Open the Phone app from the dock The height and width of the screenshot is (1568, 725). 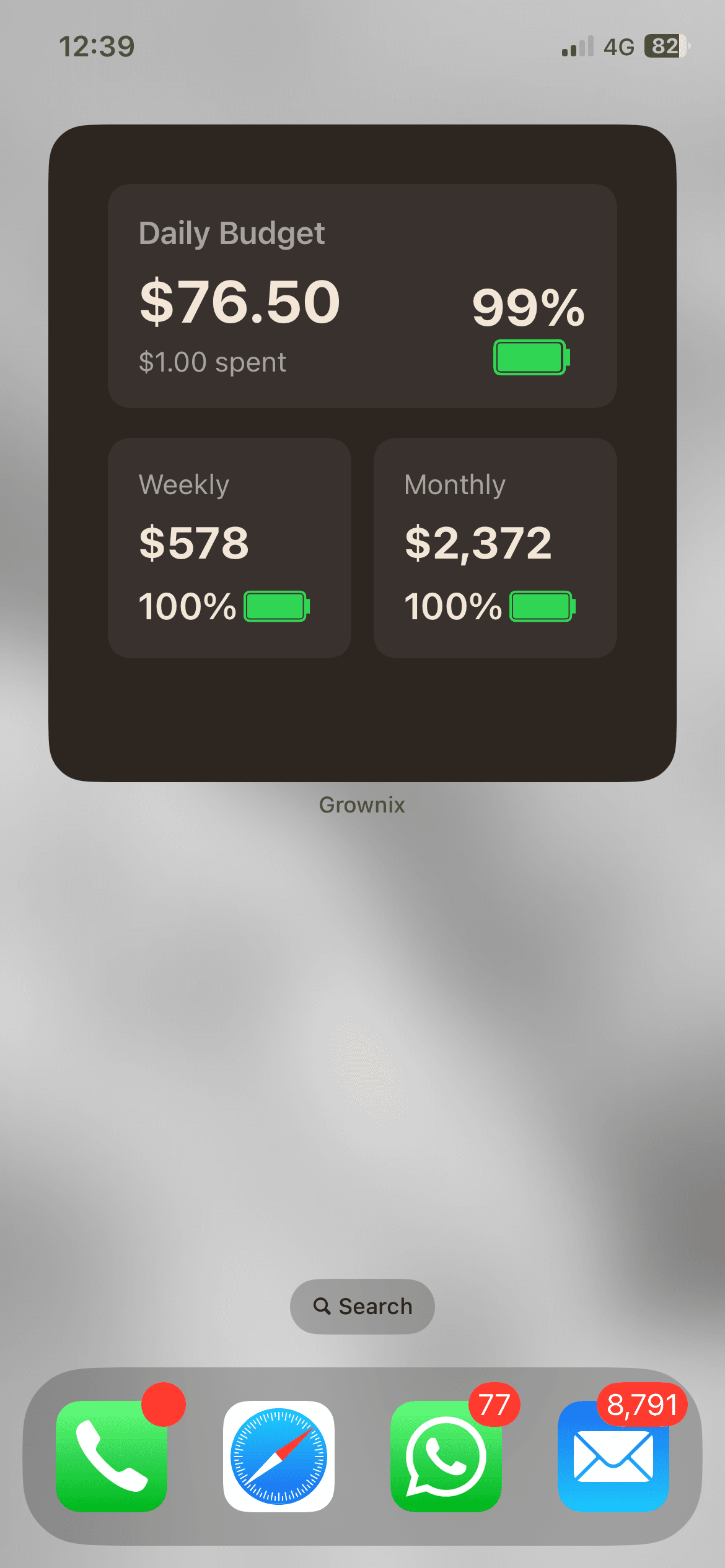coord(112,1455)
